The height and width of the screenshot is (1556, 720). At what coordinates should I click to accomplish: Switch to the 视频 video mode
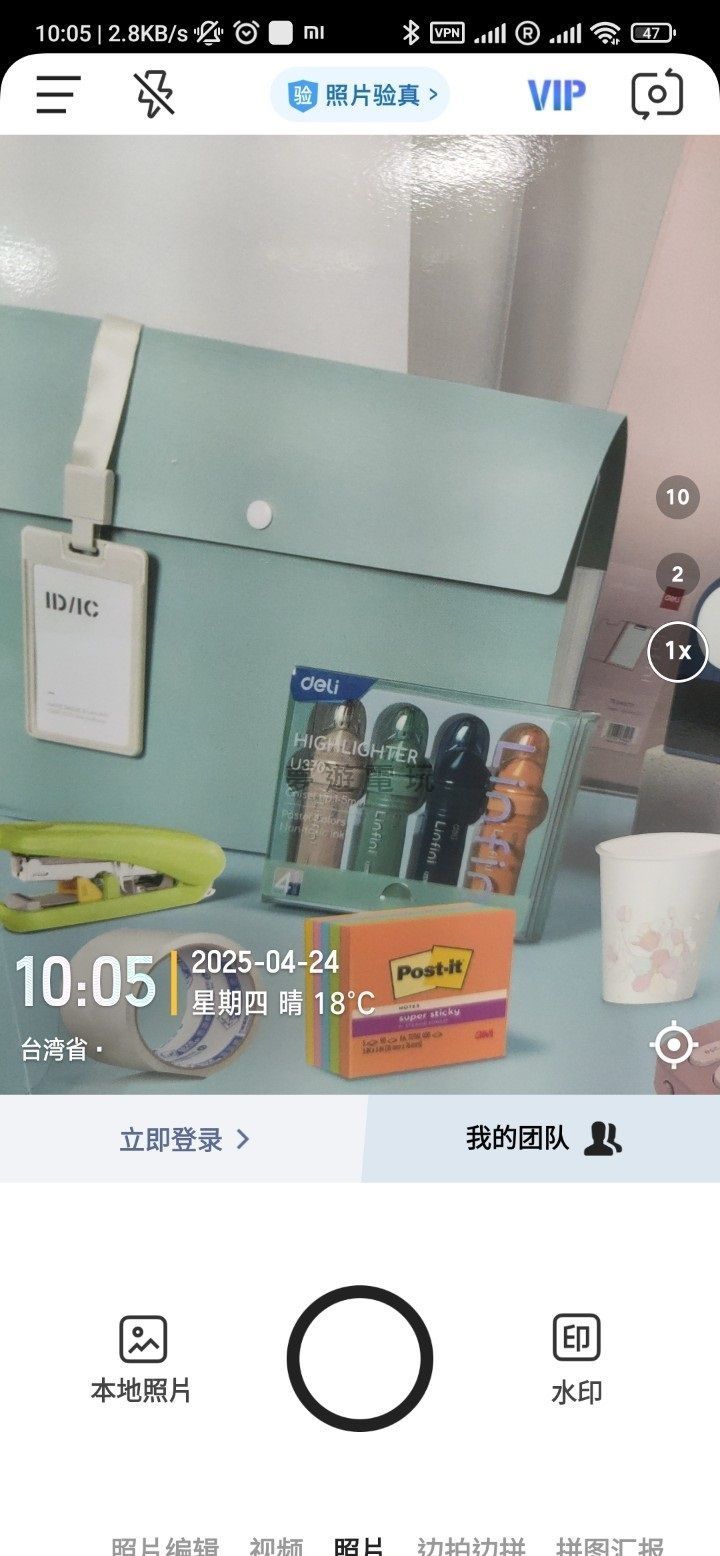pyautogui.click(x=276, y=1546)
